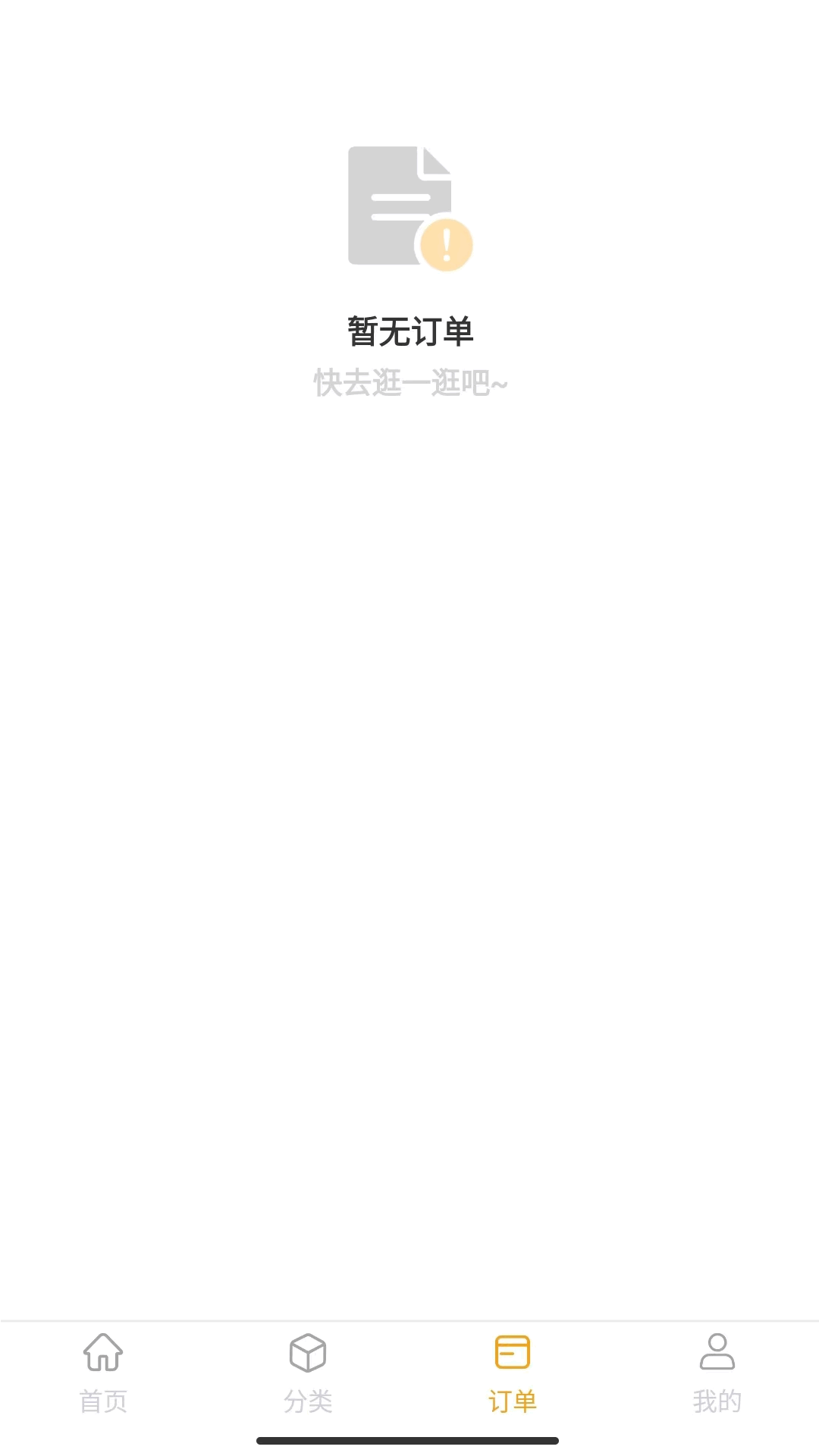The height and width of the screenshot is (1456, 819).
Task: Switch to the 分类 category tab
Action: [308, 1373]
